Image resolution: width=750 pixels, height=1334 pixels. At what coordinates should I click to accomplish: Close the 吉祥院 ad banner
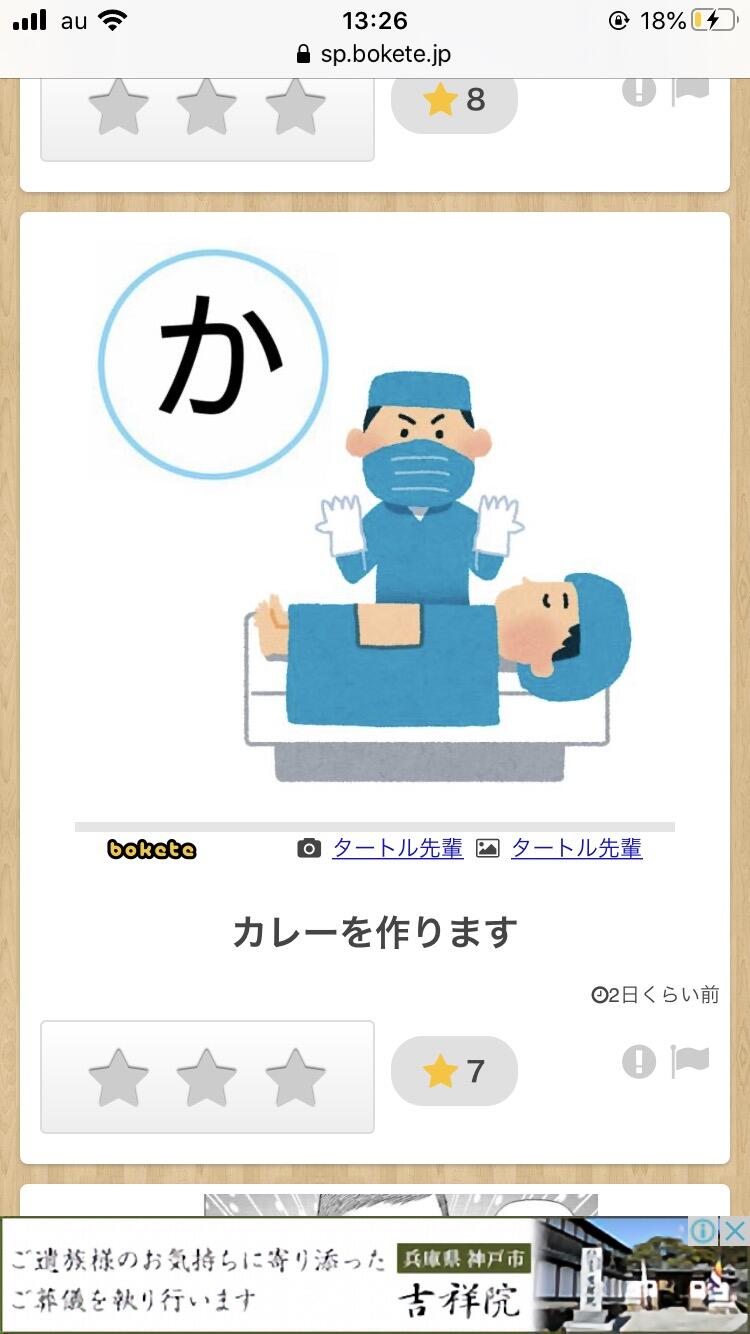point(735,1230)
